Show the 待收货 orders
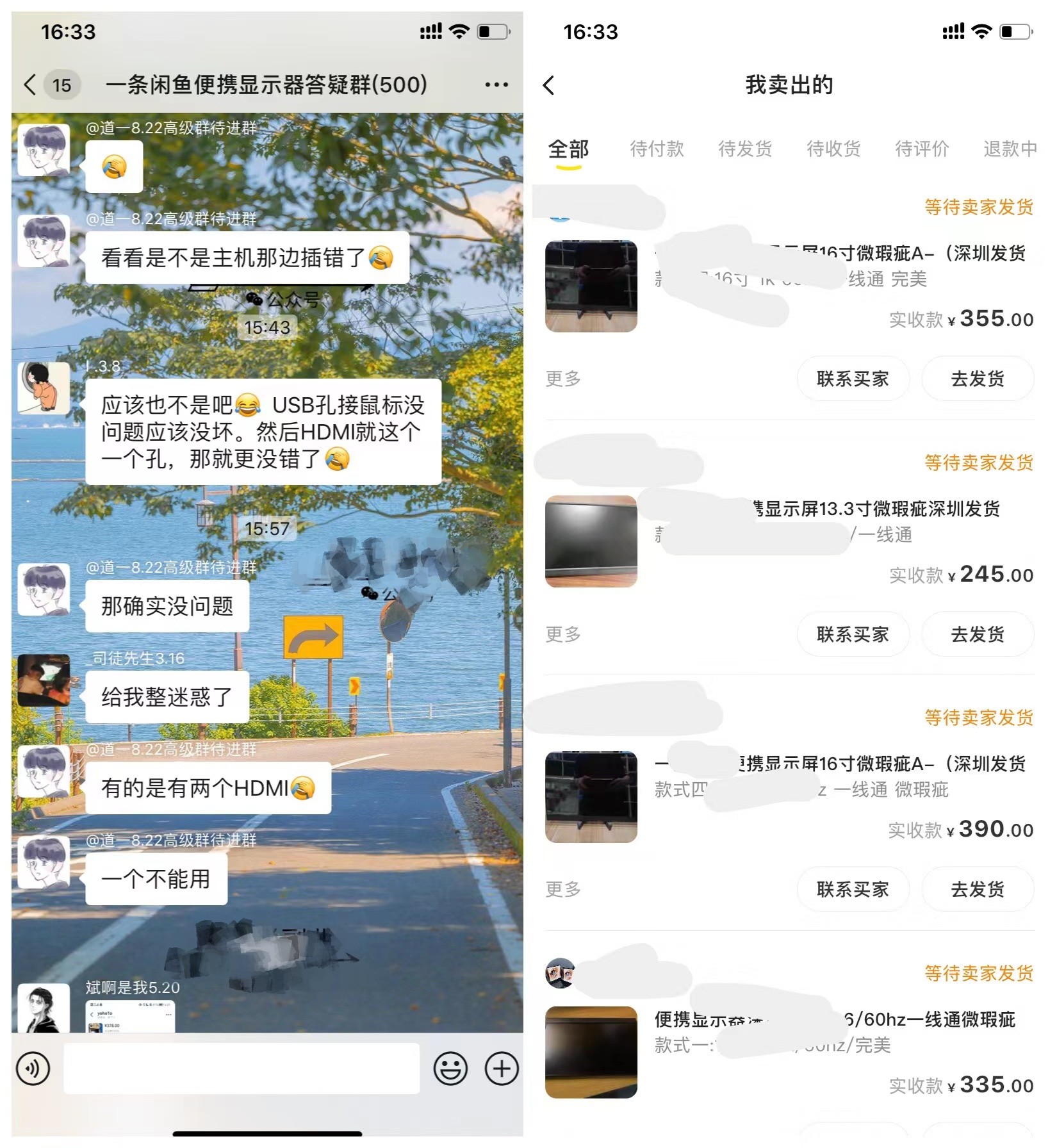1057x1148 pixels. pyautogui.click(x=833, y=149)
